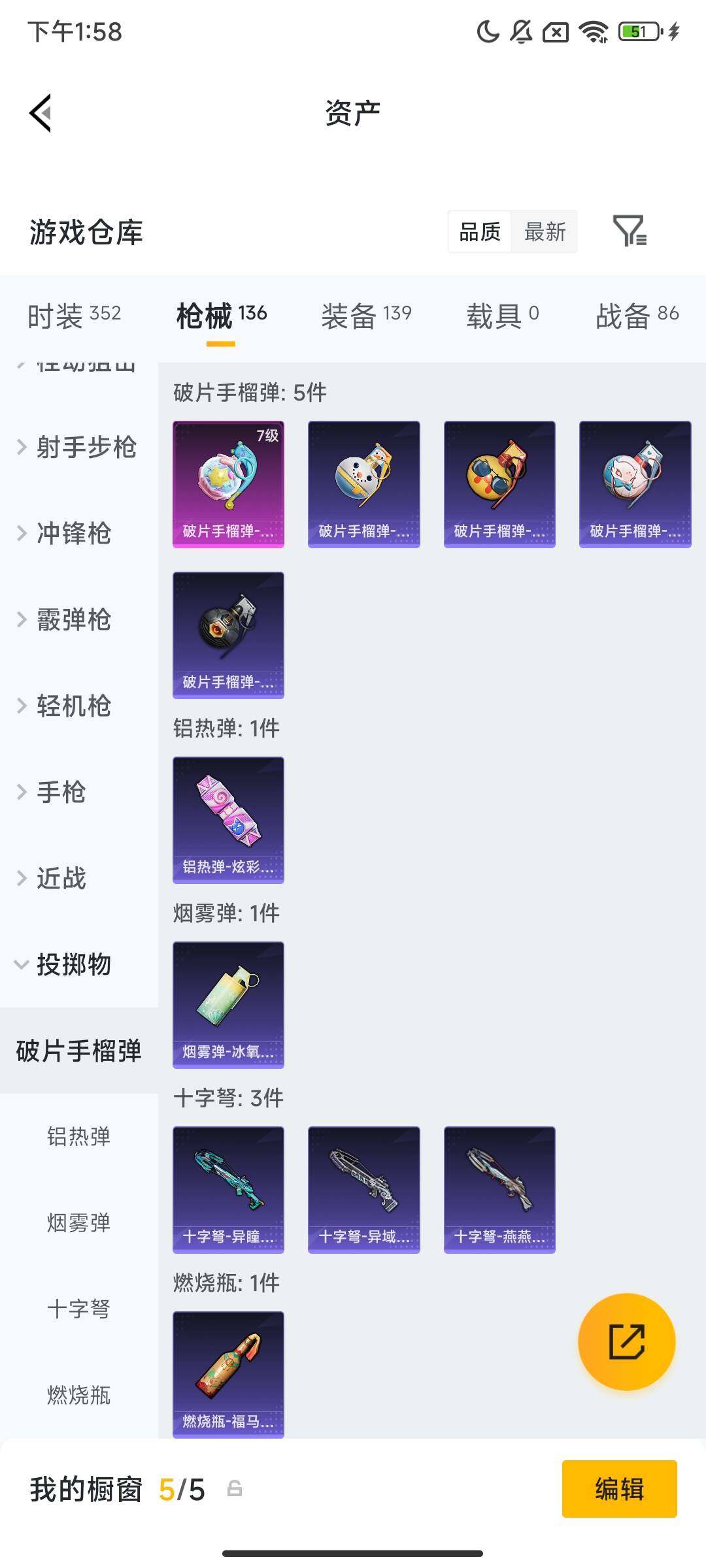This screenshot has width=706, height=1568.
Task: Select 十字弩 in the sidebar
Action: pyautogui.click(x=78, y=1309)
